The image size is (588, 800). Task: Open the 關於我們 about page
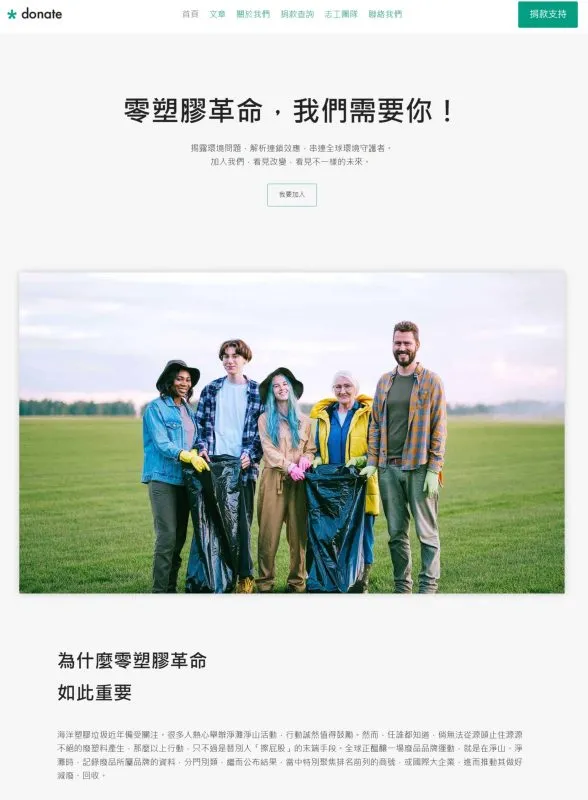tap(253, 14)
